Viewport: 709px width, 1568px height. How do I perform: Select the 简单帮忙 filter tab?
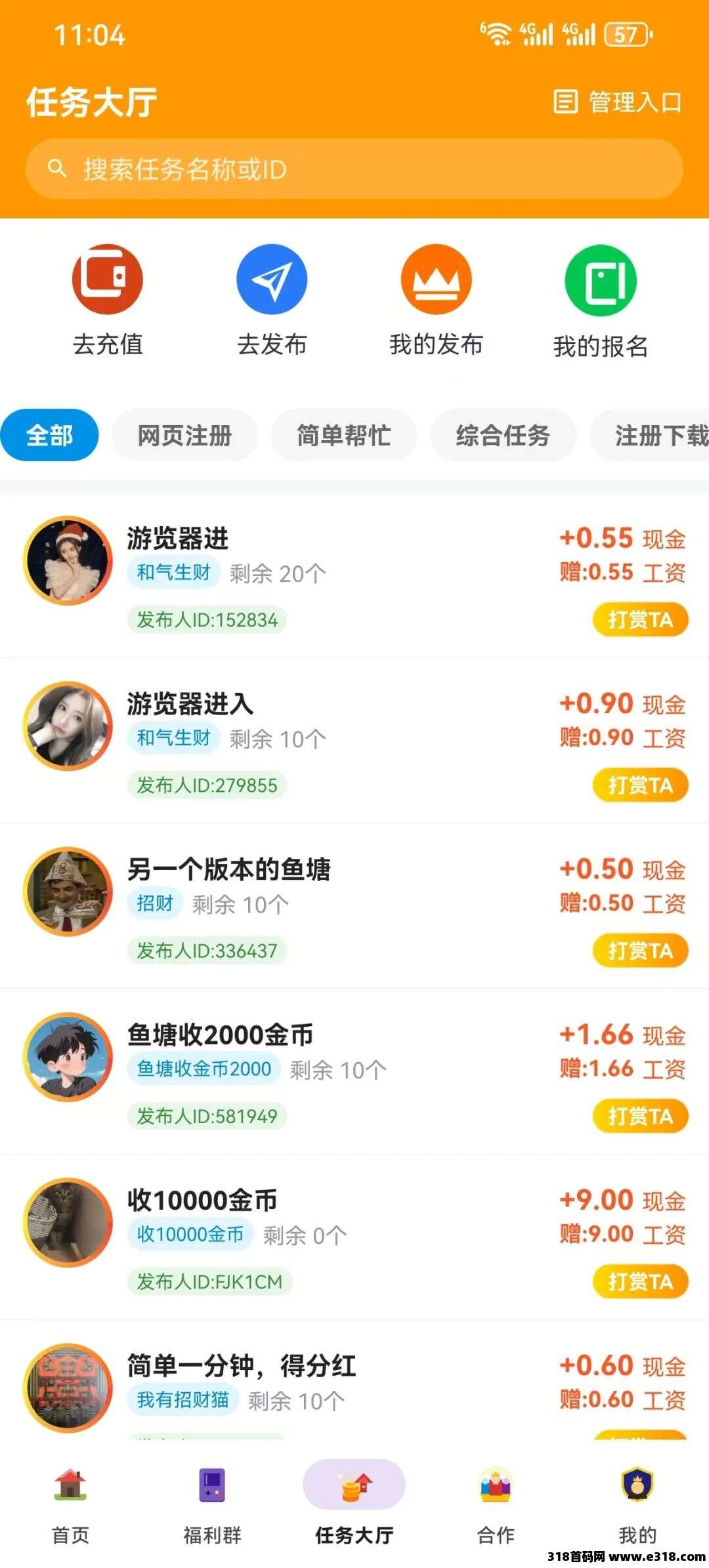tap(344, 435)
